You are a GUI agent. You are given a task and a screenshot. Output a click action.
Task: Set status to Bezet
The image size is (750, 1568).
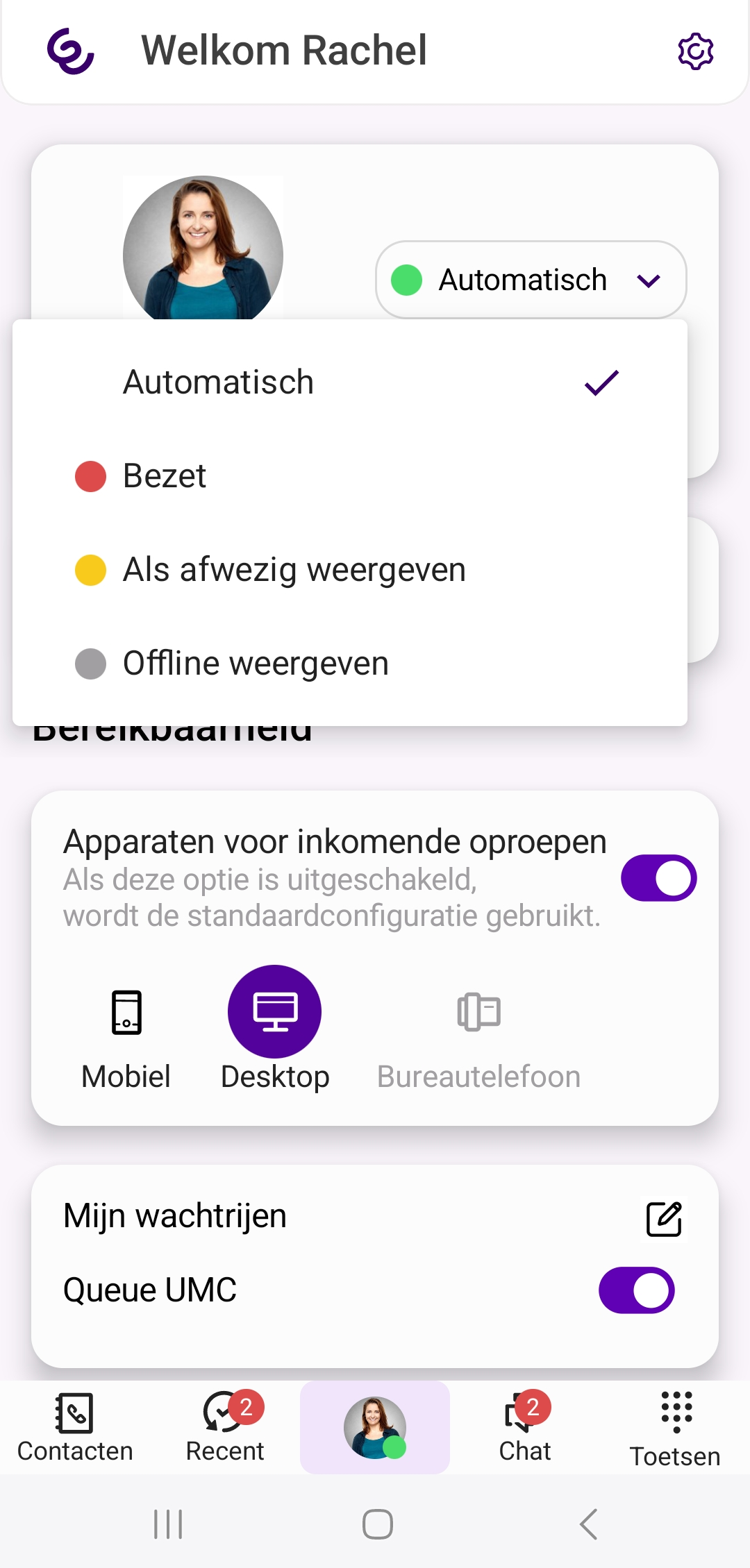(350, 476)
